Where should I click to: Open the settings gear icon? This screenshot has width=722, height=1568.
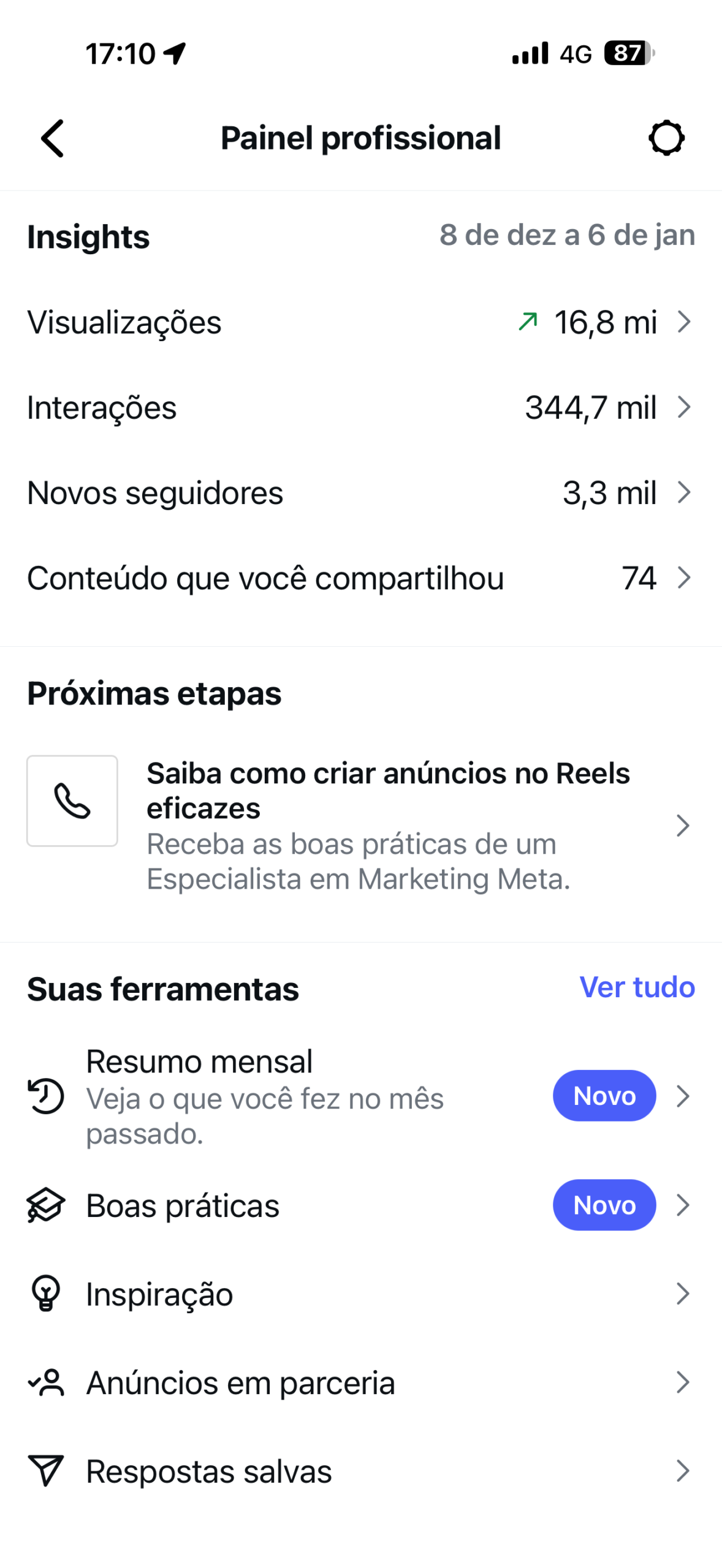pos(666,138)
